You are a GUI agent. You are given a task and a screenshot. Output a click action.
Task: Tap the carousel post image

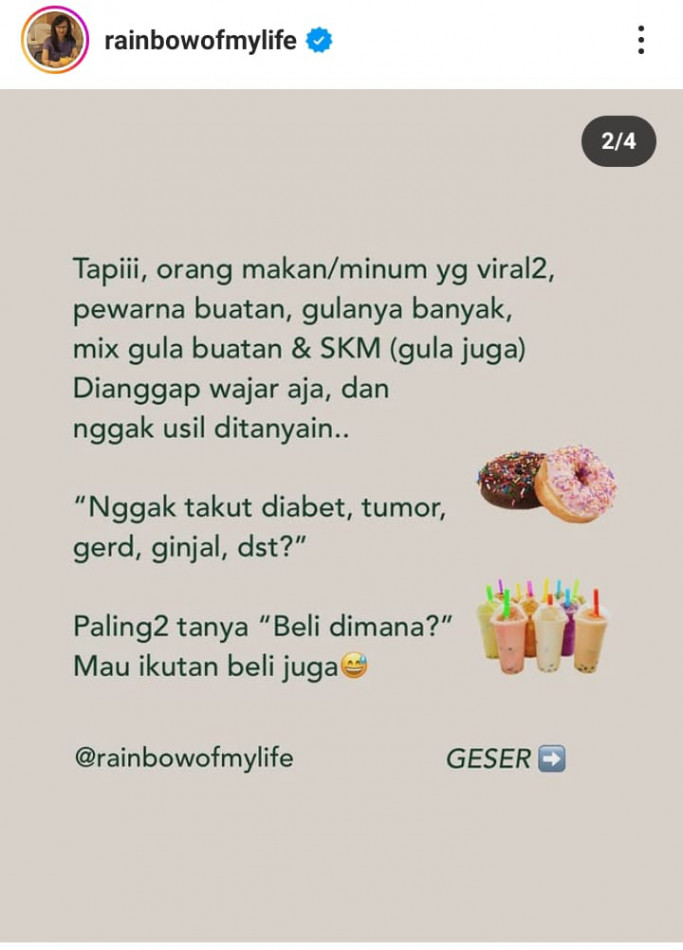341,515
